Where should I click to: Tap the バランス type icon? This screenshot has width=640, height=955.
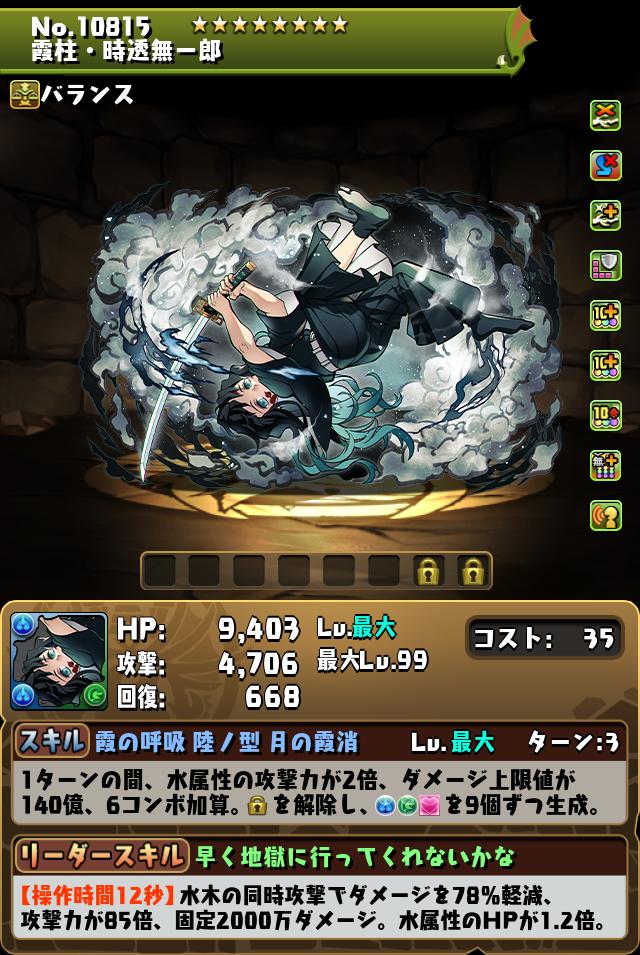(25, 95)
